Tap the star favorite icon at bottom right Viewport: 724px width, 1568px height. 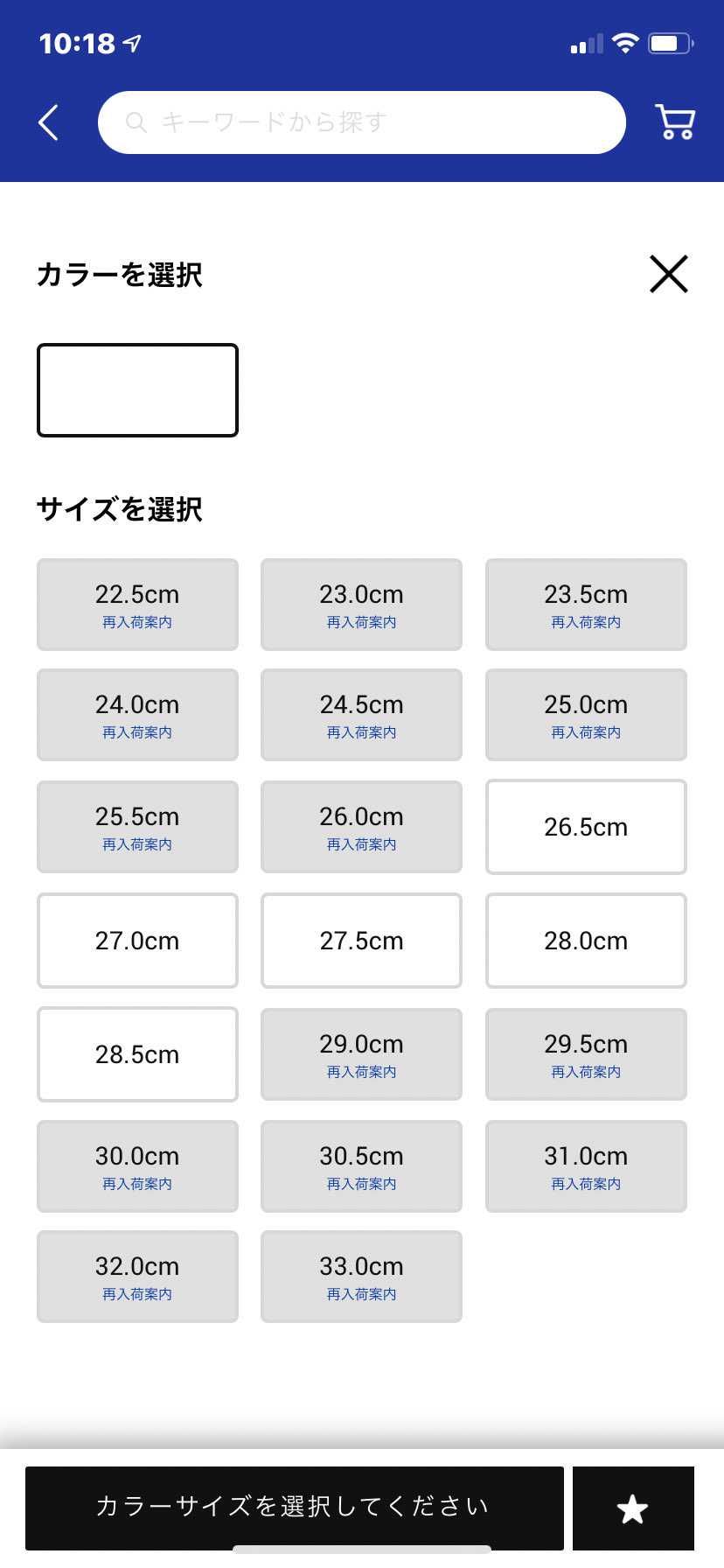tap(633, 1507)
